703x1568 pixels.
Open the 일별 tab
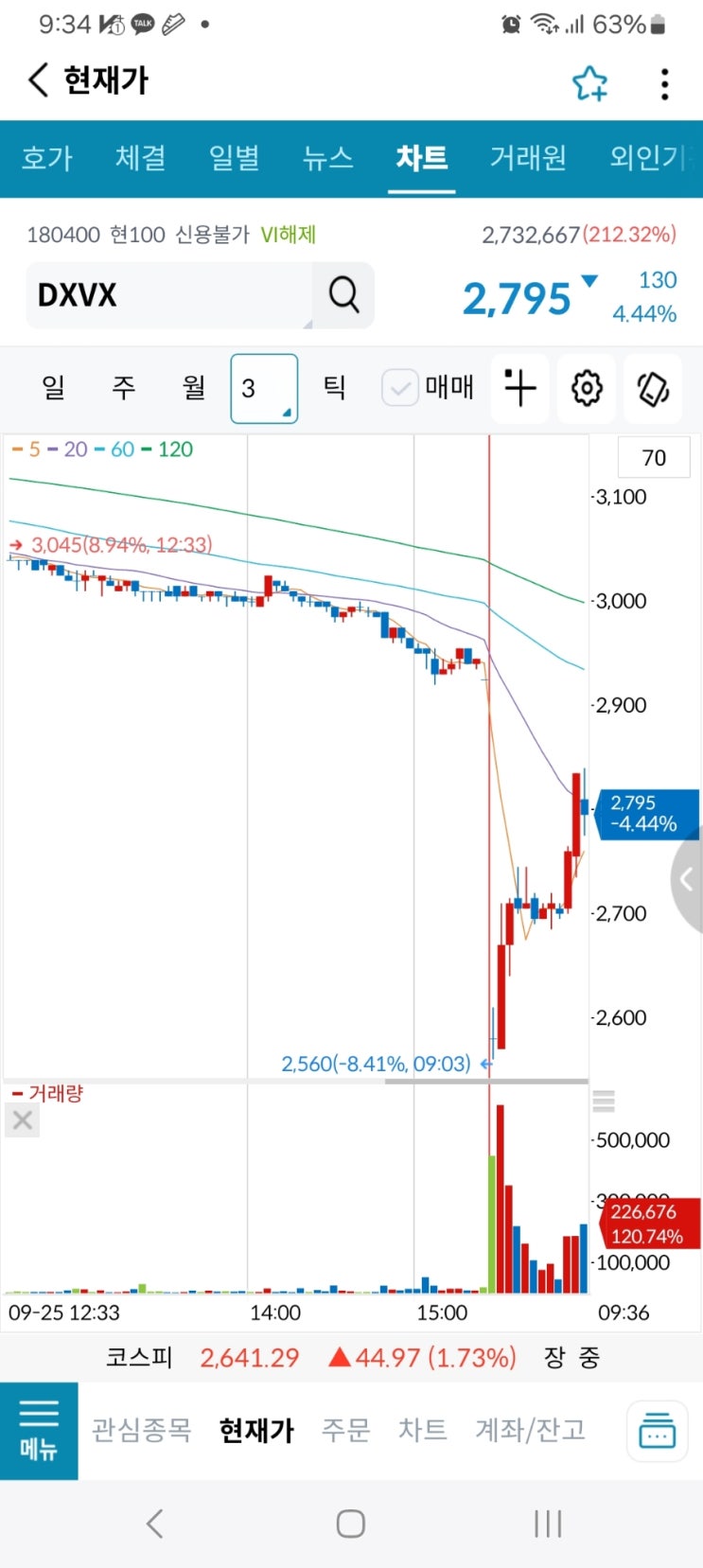234,158
